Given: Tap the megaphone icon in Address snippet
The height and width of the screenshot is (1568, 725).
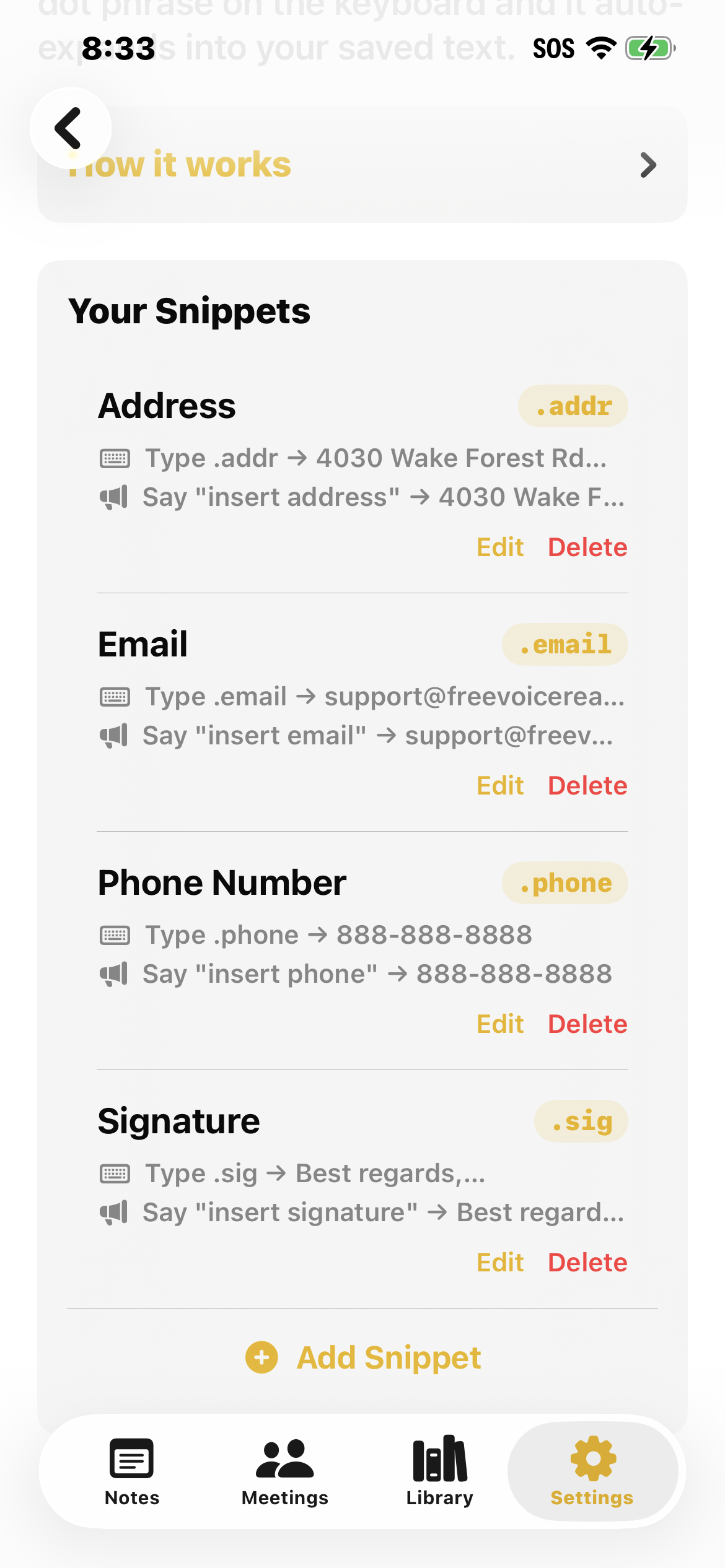Looking at the screenshot, I should (113, 497).
